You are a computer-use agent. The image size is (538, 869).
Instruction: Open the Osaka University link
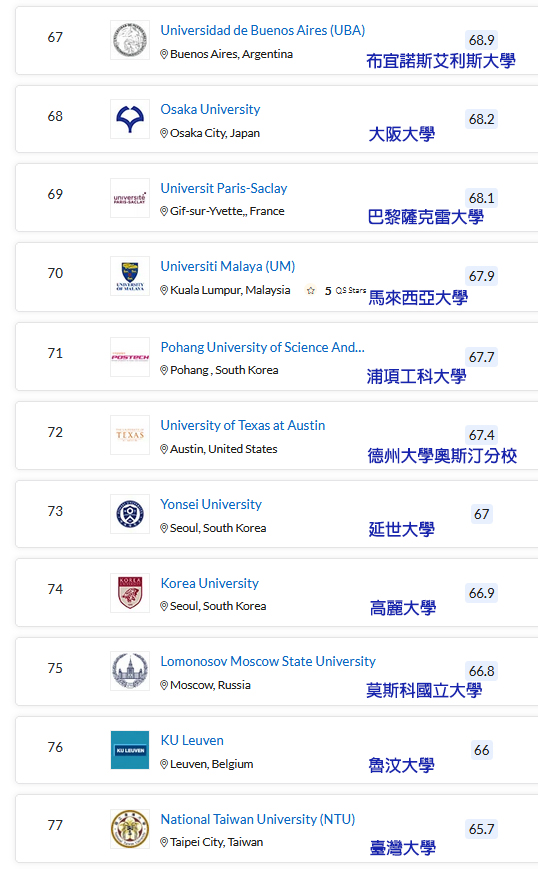(x=210, y=109)
